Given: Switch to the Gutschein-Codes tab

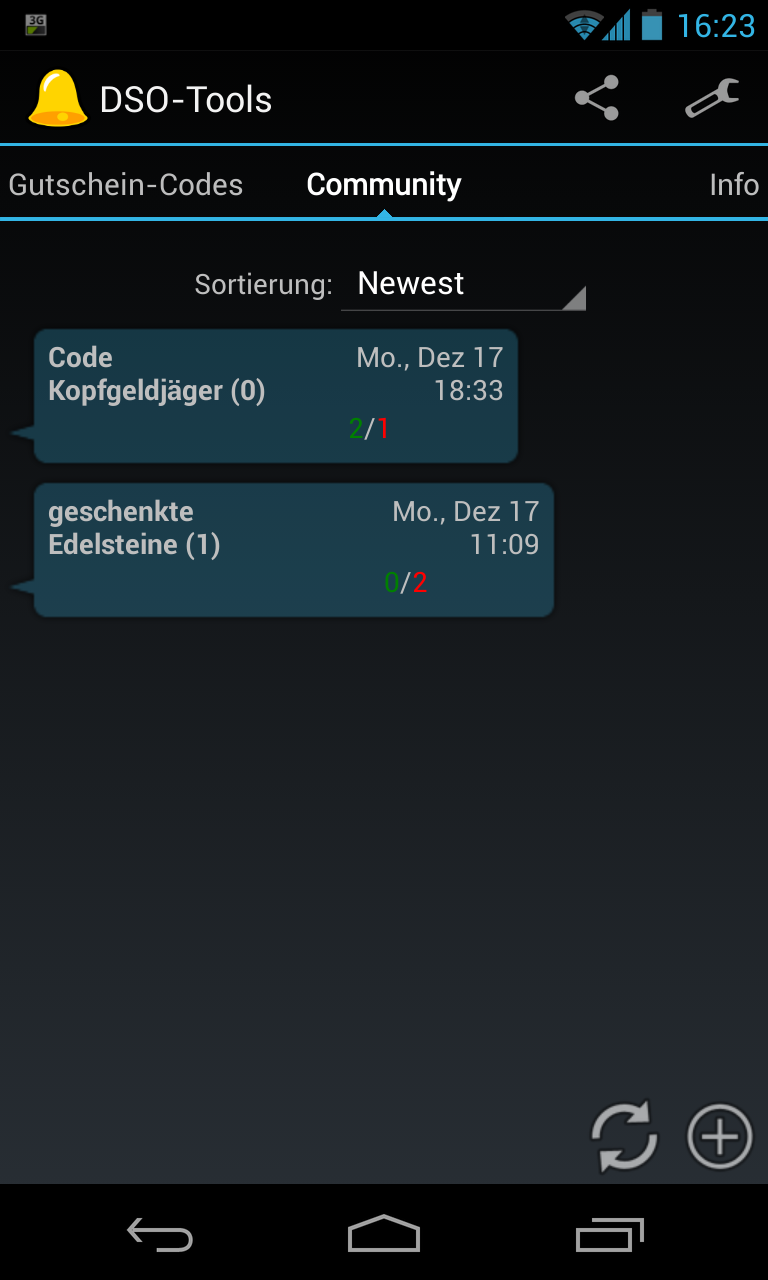Looking at the screenshot, I should [126, 185].
